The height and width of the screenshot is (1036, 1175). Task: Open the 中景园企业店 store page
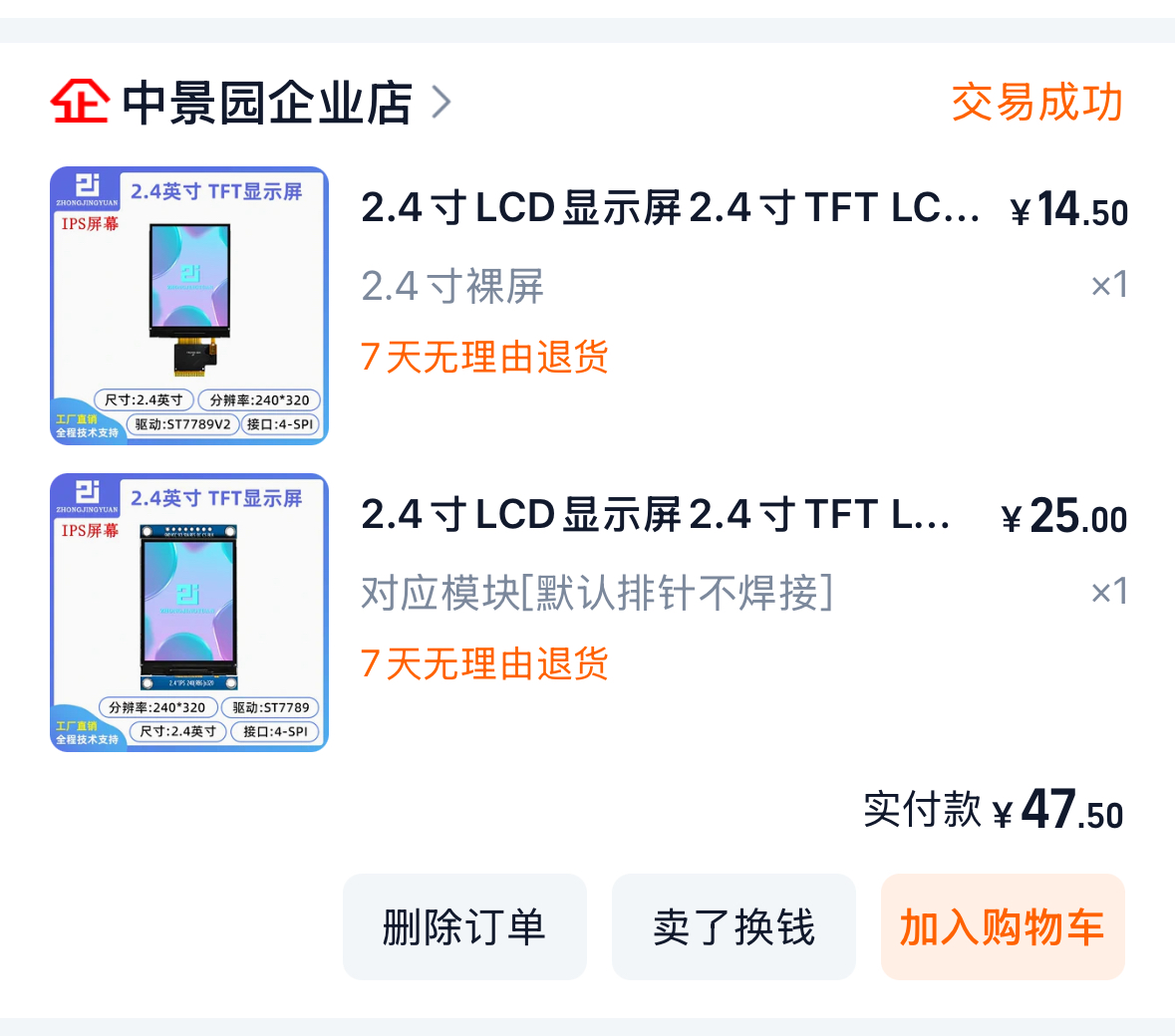[x=266, y=103]
